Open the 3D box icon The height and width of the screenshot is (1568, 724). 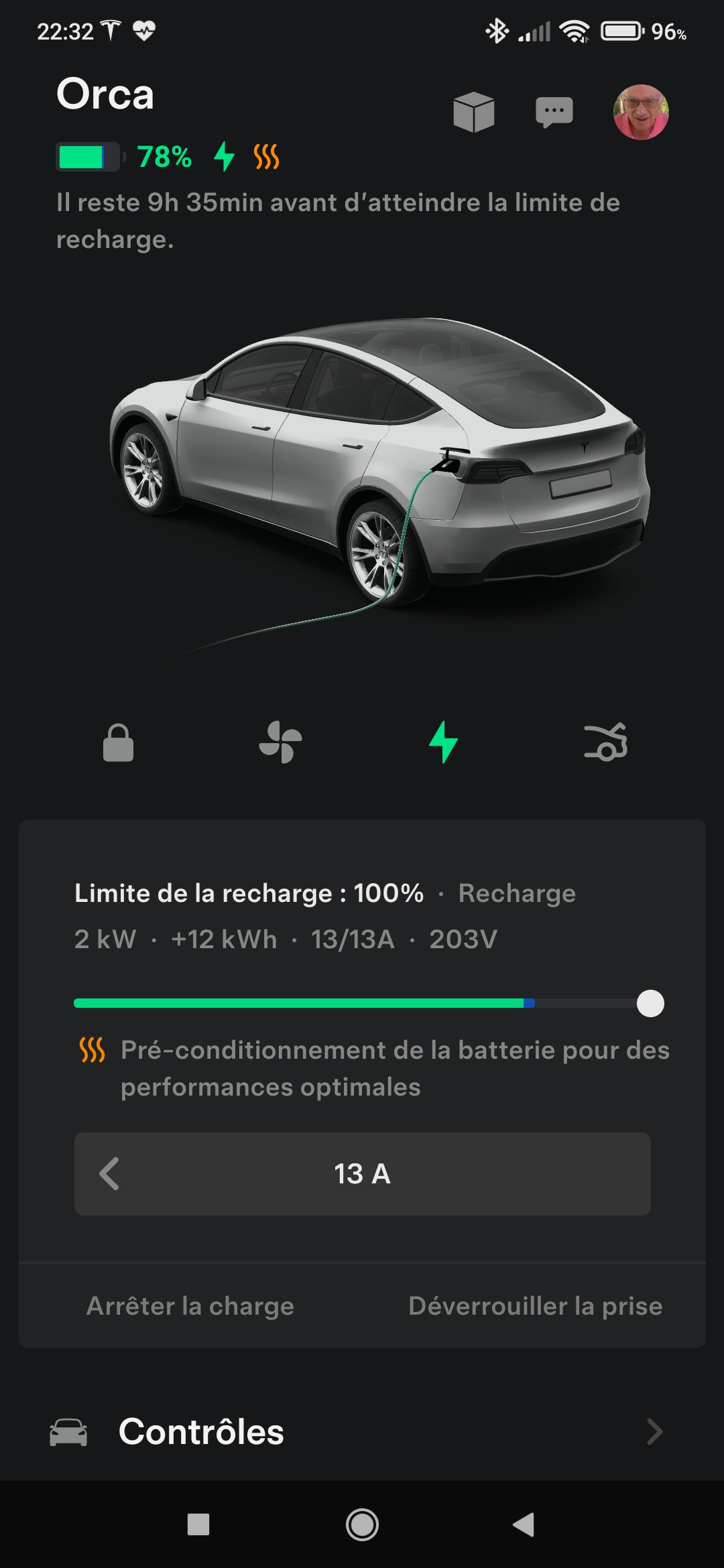click(x=473, y=112)
